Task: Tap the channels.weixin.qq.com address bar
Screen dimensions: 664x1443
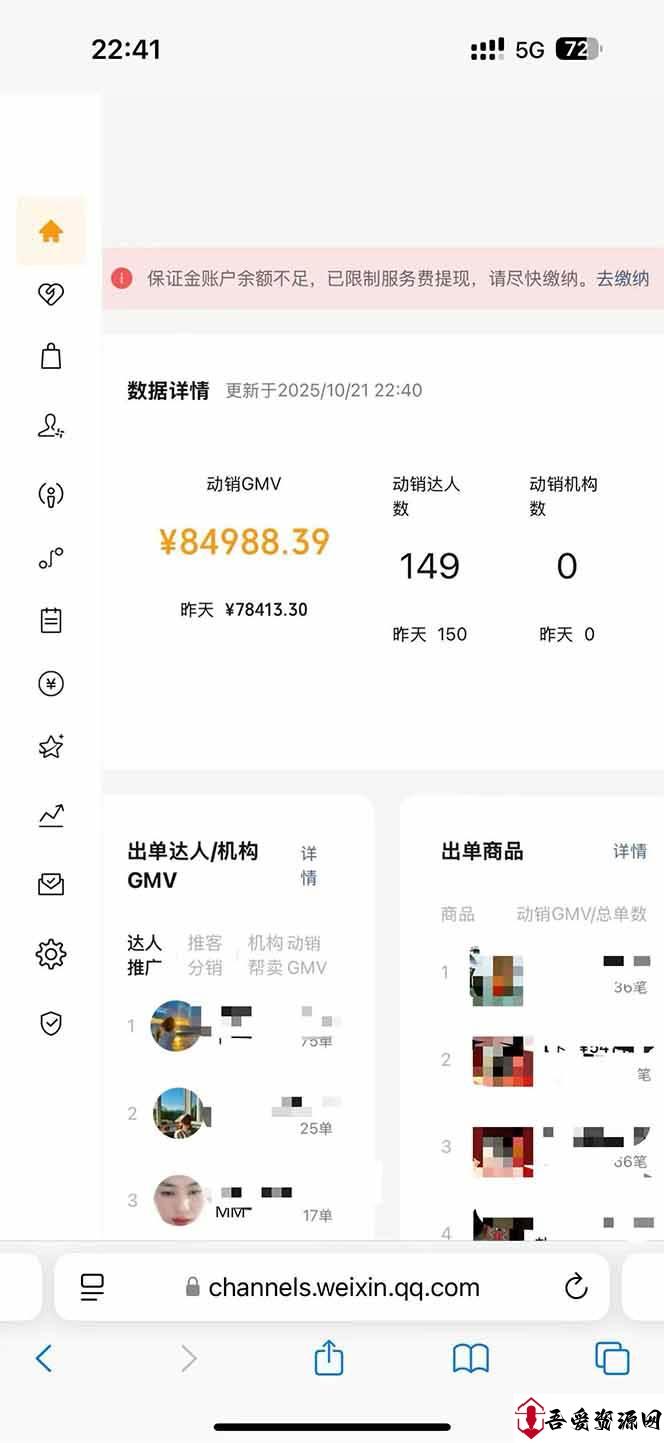Action: click(343, 1287)
